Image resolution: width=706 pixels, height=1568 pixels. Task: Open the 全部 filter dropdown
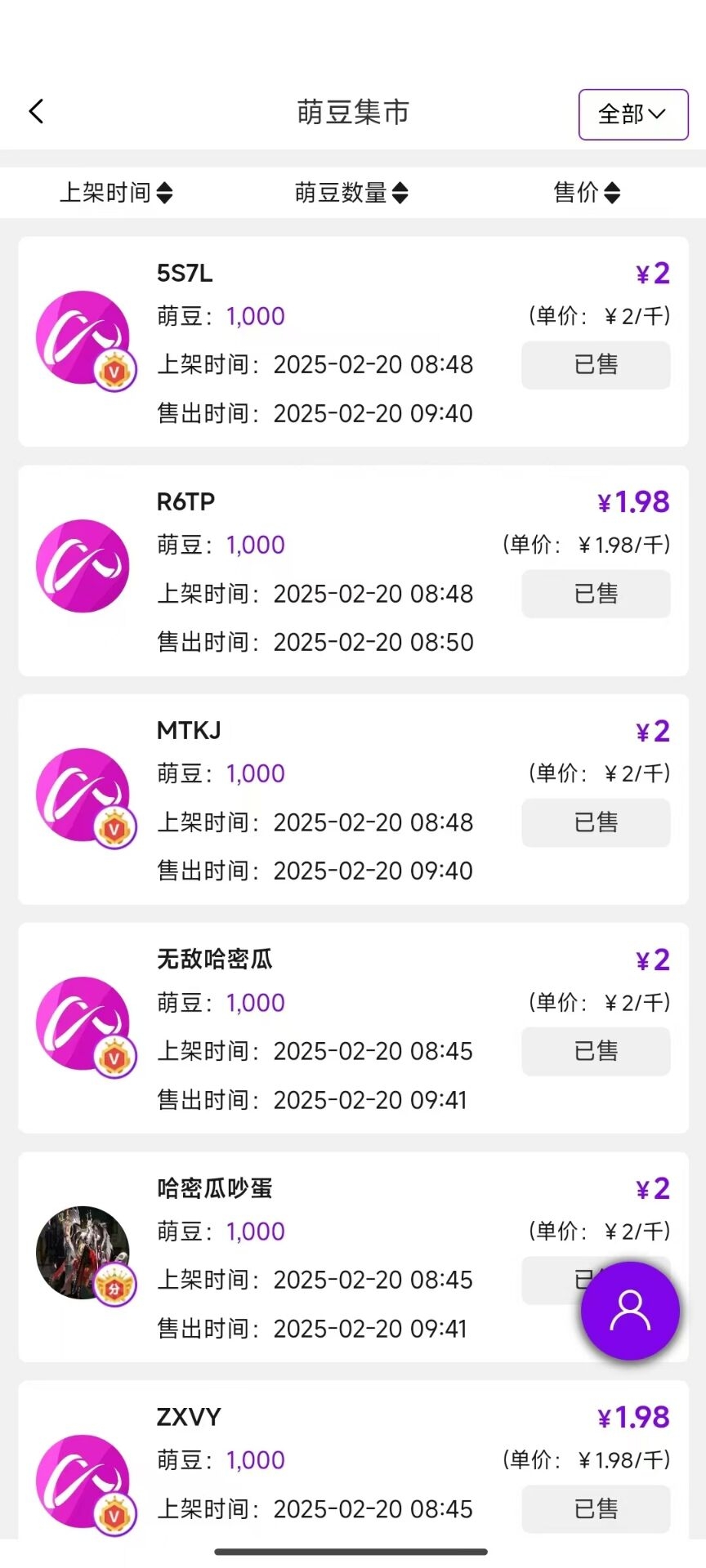(x=633, y=114)
